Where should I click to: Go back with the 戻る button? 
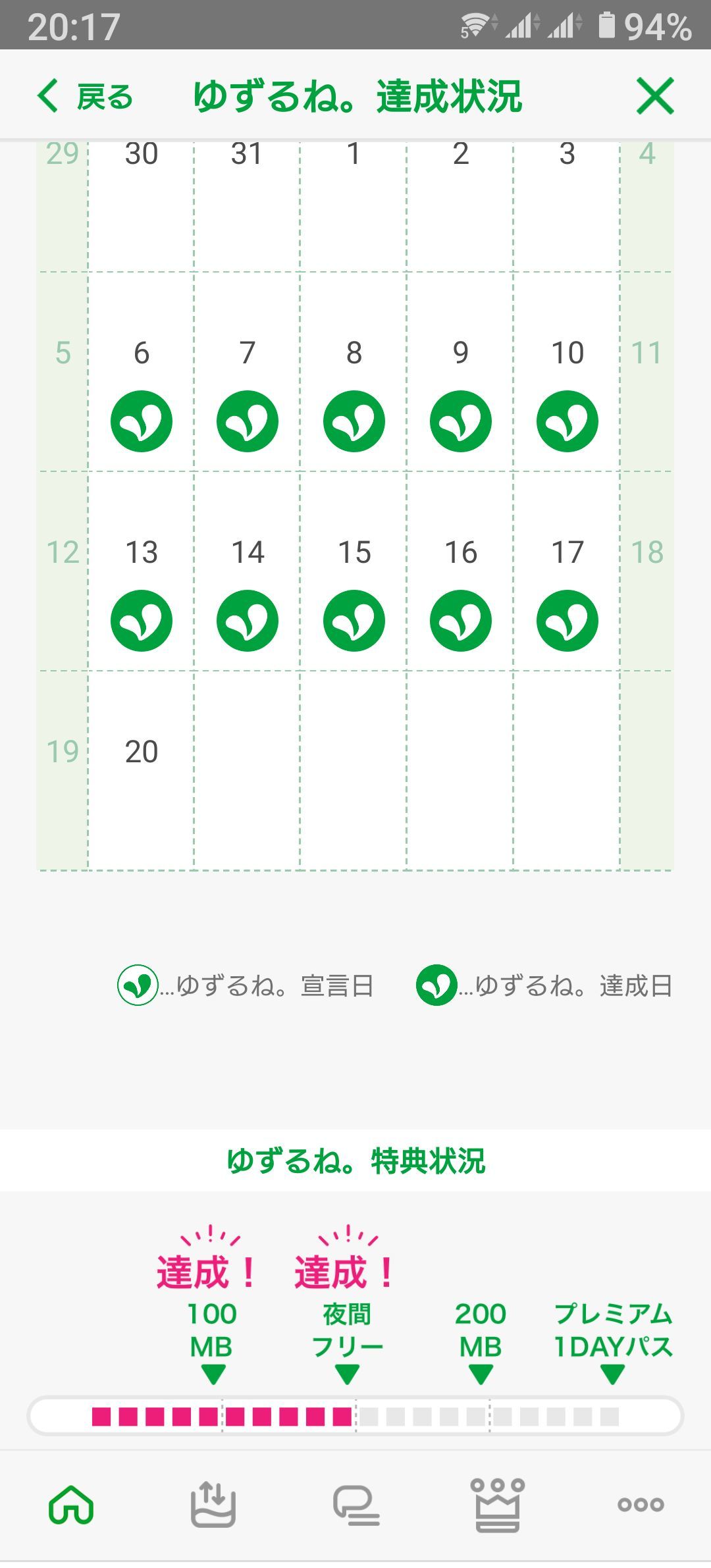[85, 97]
